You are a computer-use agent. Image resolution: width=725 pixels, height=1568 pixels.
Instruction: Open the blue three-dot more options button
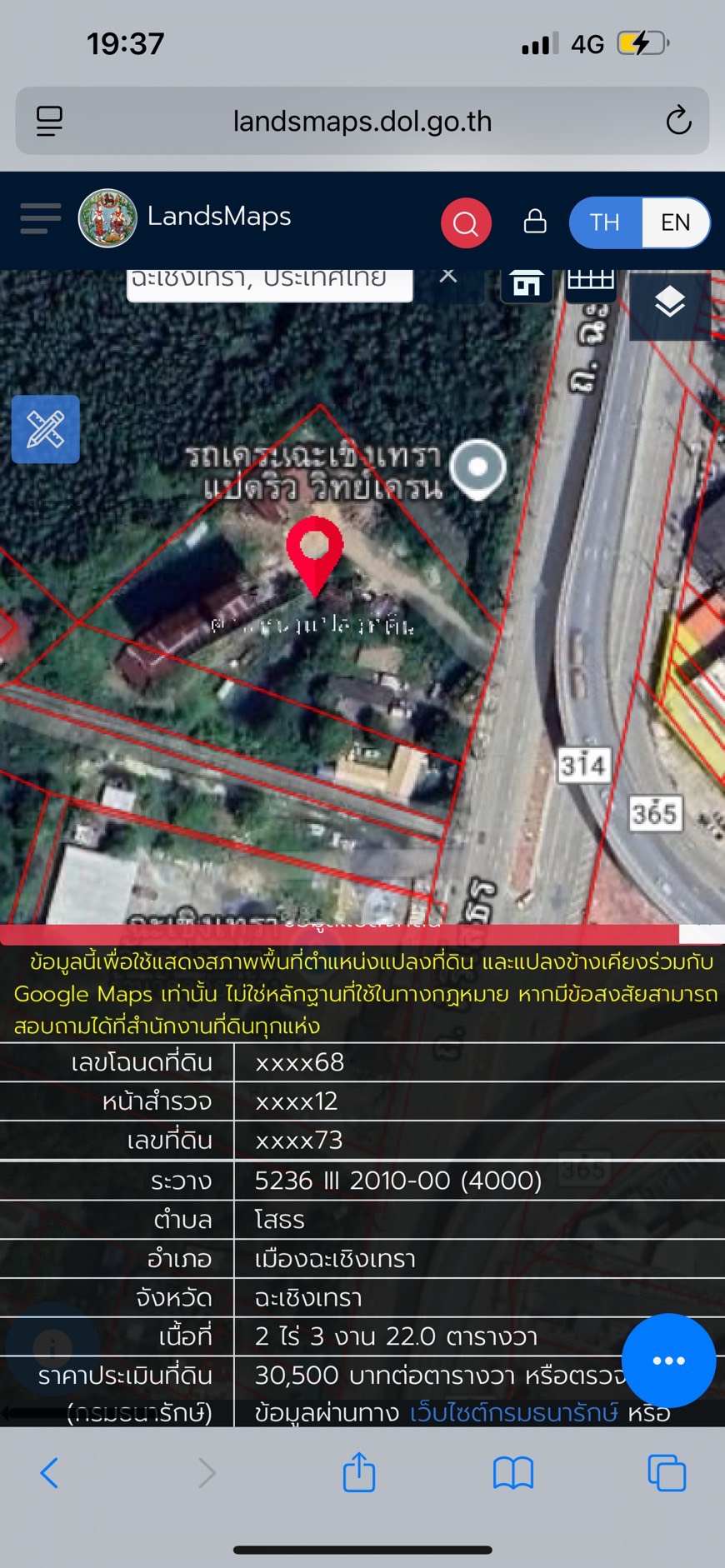[668, 1360]
